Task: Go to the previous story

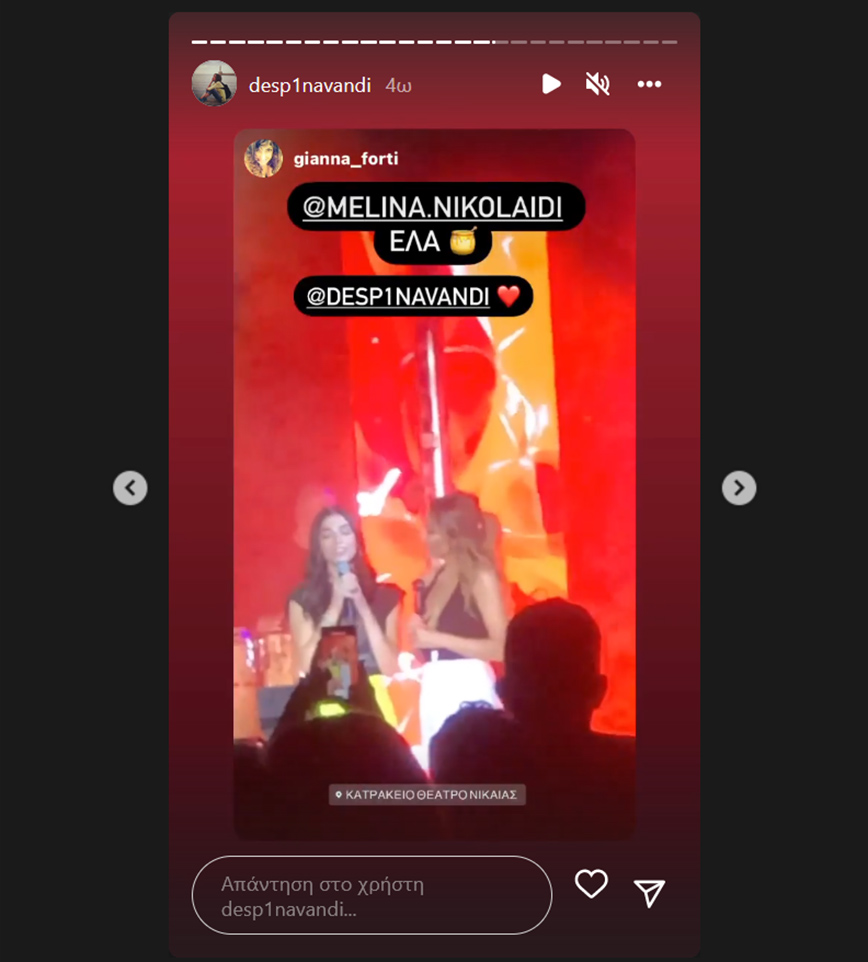Action: tap(130, 488)
